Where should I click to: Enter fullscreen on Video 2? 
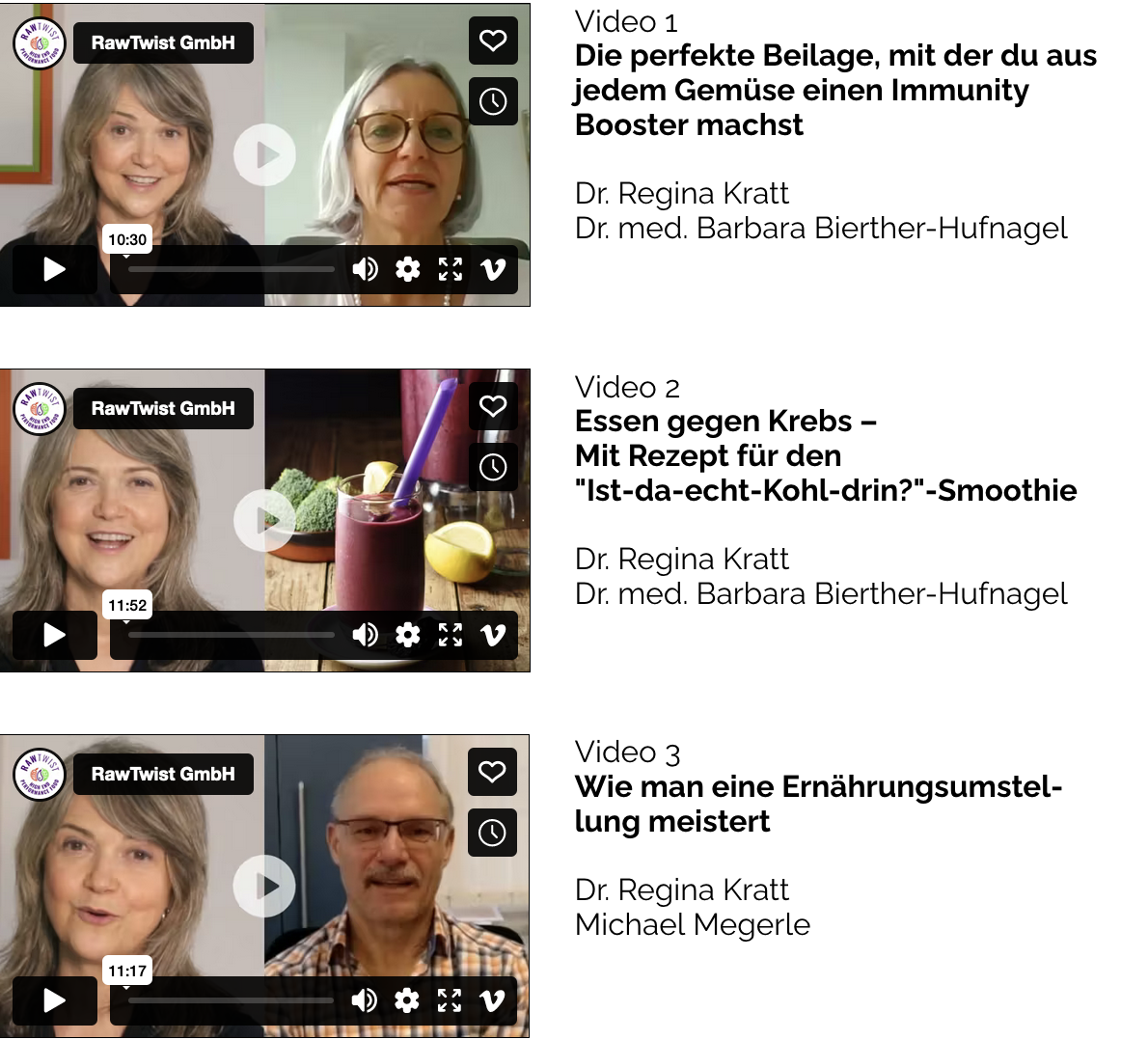pos(451,635)
